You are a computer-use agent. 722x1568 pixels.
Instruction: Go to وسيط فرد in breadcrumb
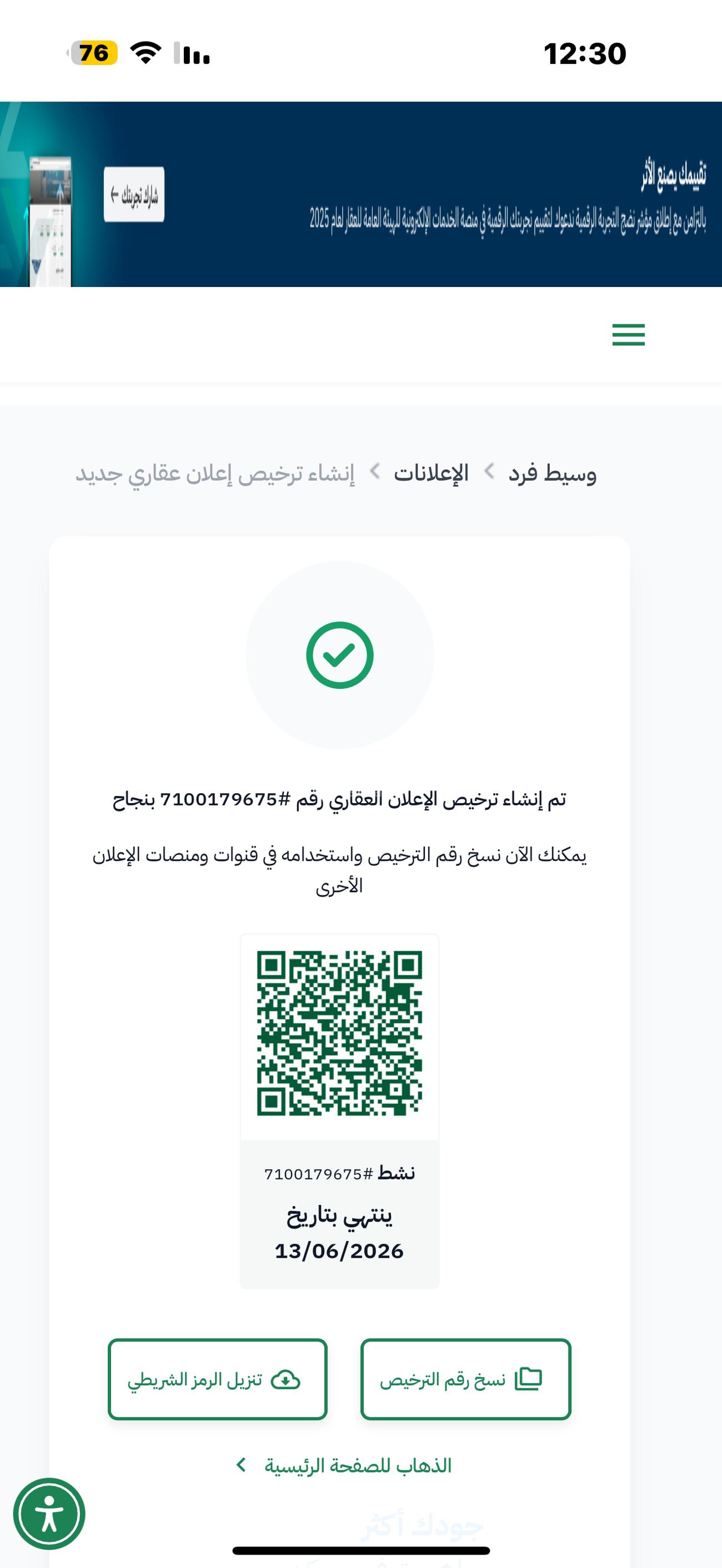pyautogui.click(x=552, y=473)
